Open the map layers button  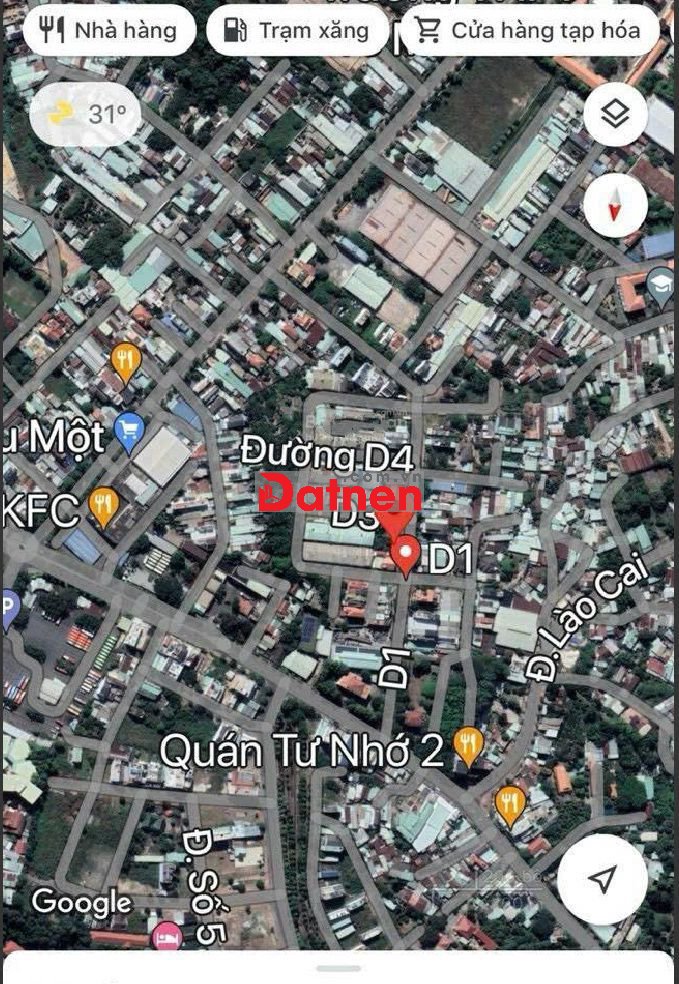pyautogui.click(x=615, y=114)
